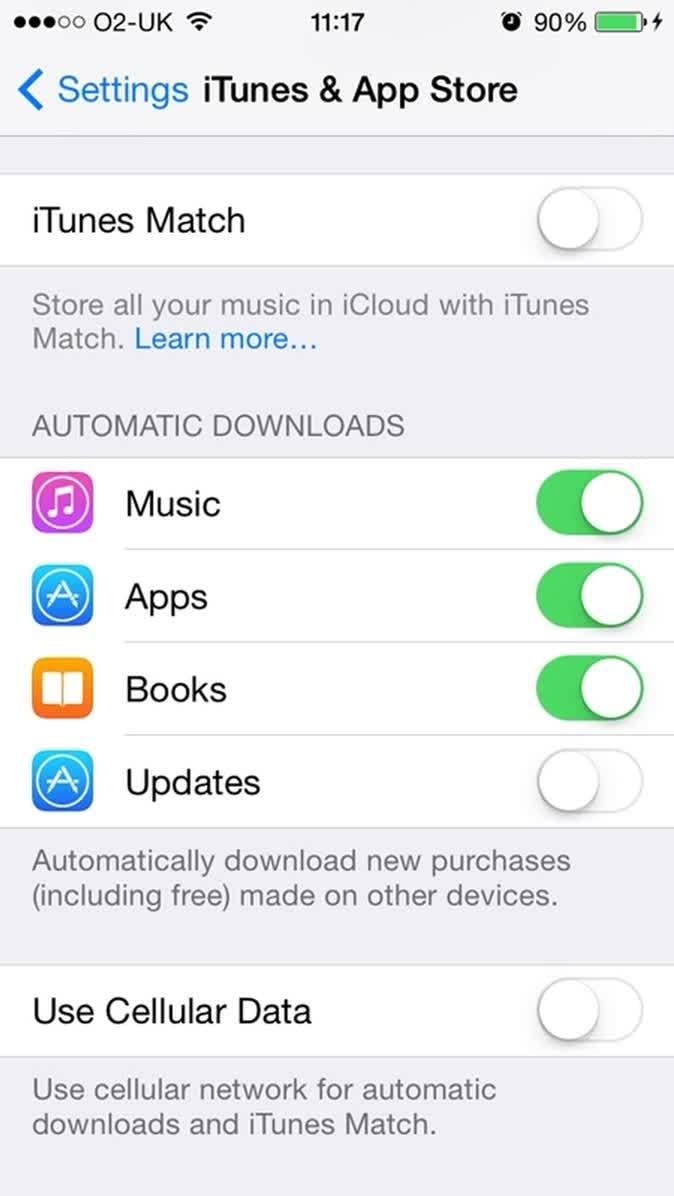This screenshot has width=674, height=1196.
Task: Turn off automatic Music downloads
Action: (589, 504)
